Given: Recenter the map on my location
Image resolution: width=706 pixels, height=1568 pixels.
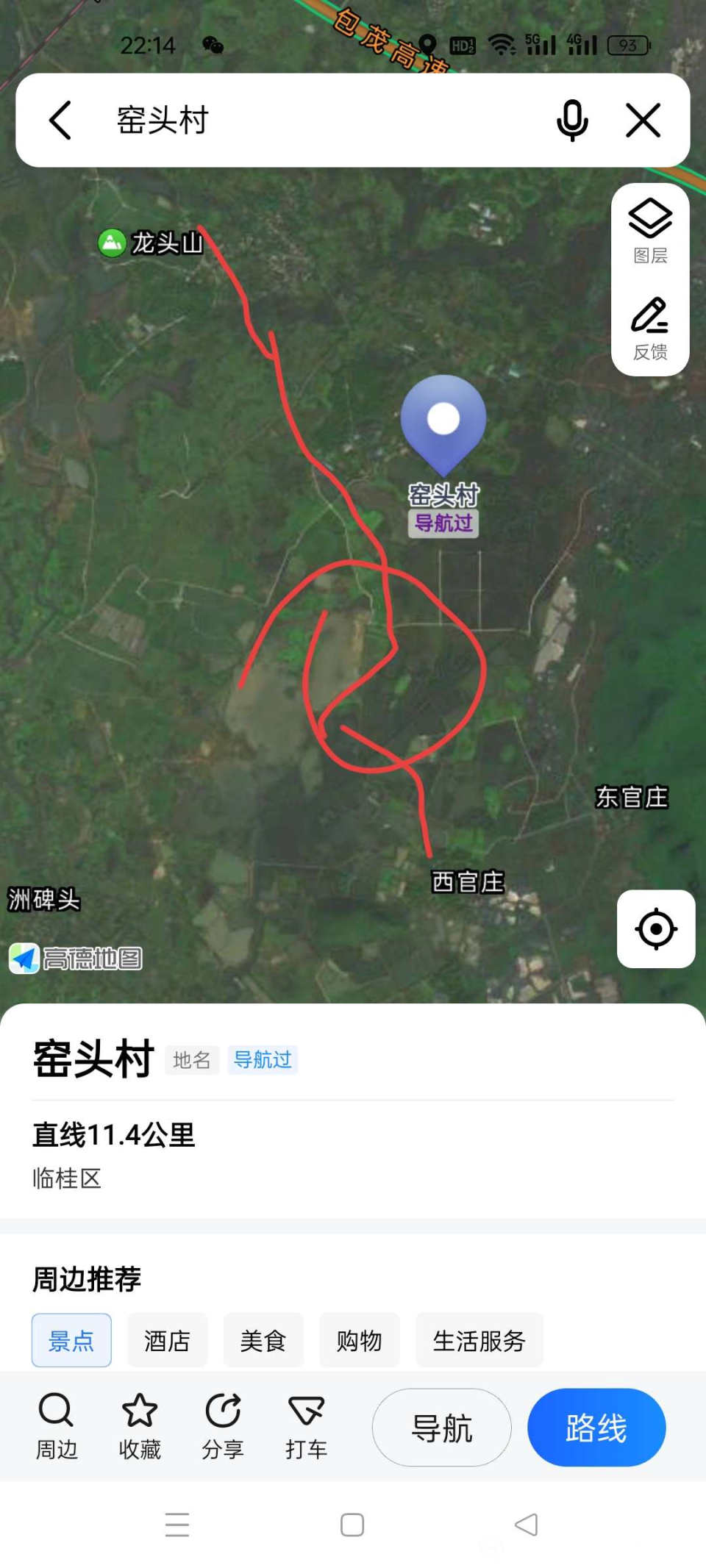Looking at the screenshot, I should pyautogui.click(x=655, y=928).
